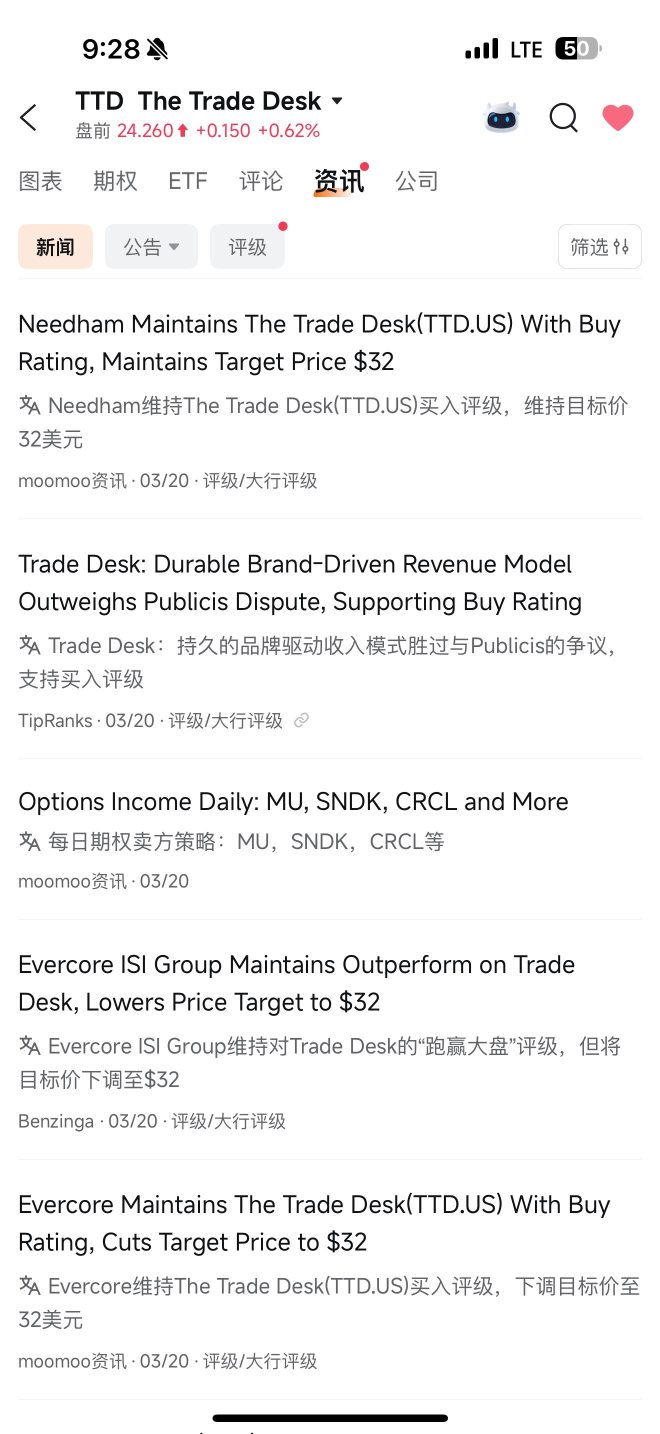The image size is (660, 1434).
Task: Select the 评级 chip
Action: pyautogui.click(x=247, y=247)
